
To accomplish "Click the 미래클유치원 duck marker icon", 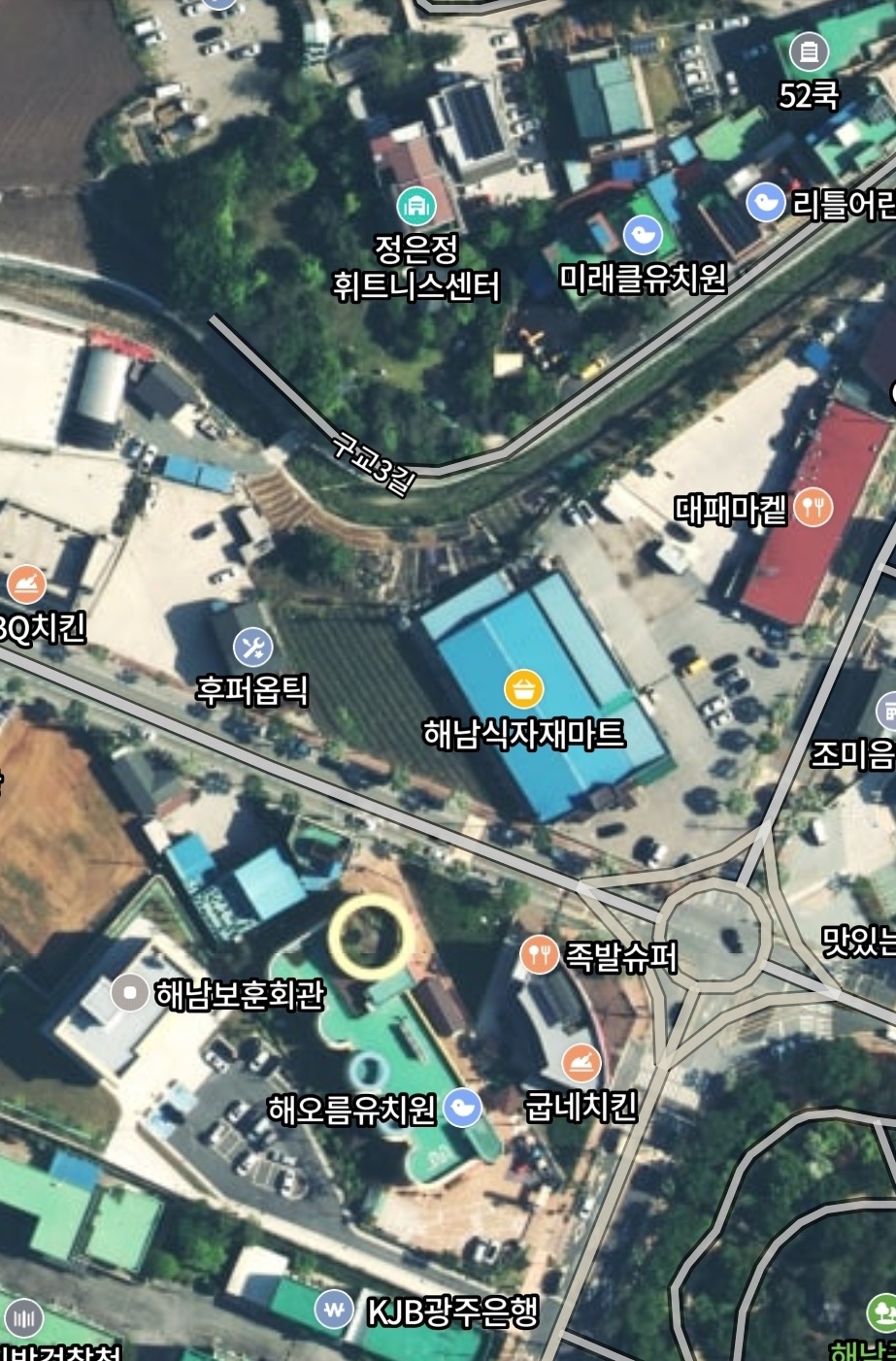I will 643,232.
